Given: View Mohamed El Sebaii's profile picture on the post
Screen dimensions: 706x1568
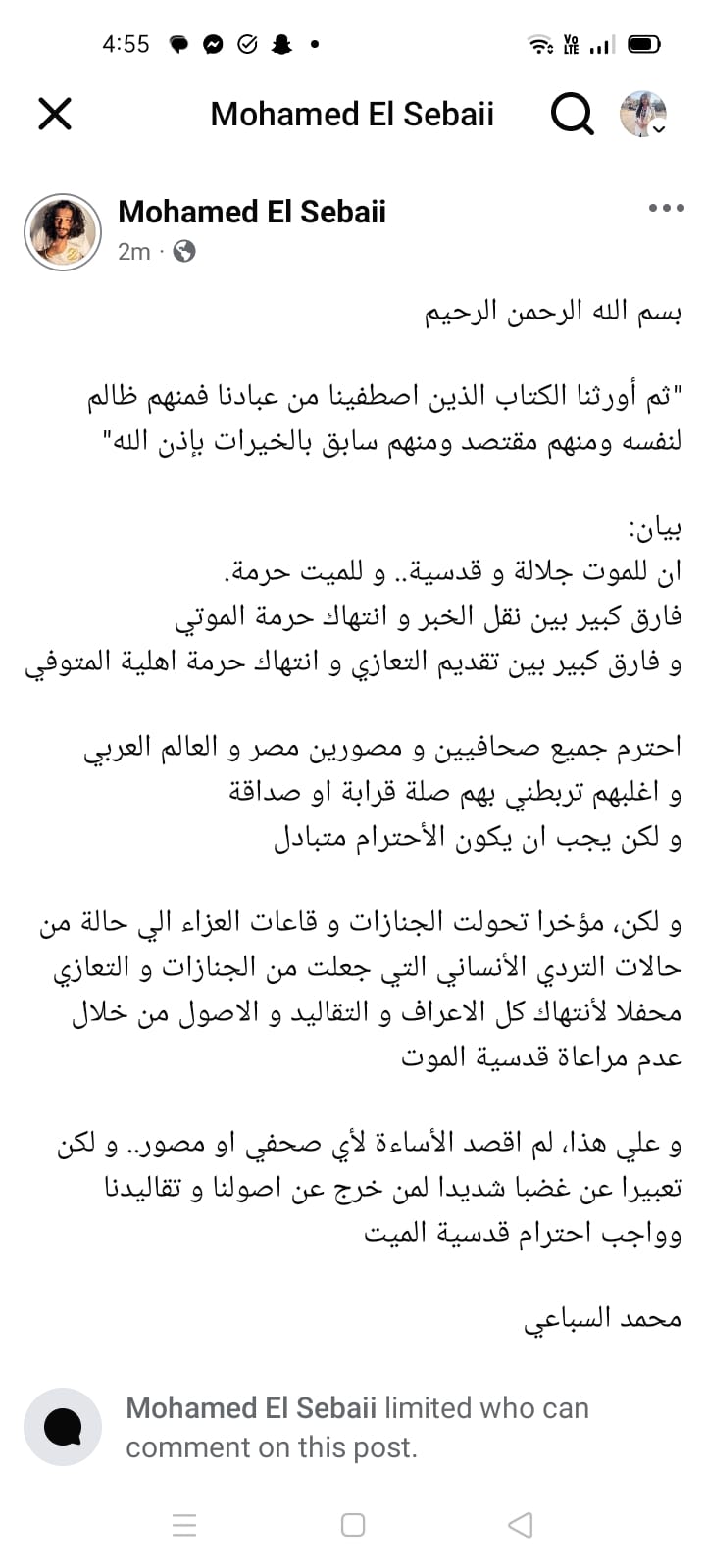Looking at the screenshot, I should point(63,231).
